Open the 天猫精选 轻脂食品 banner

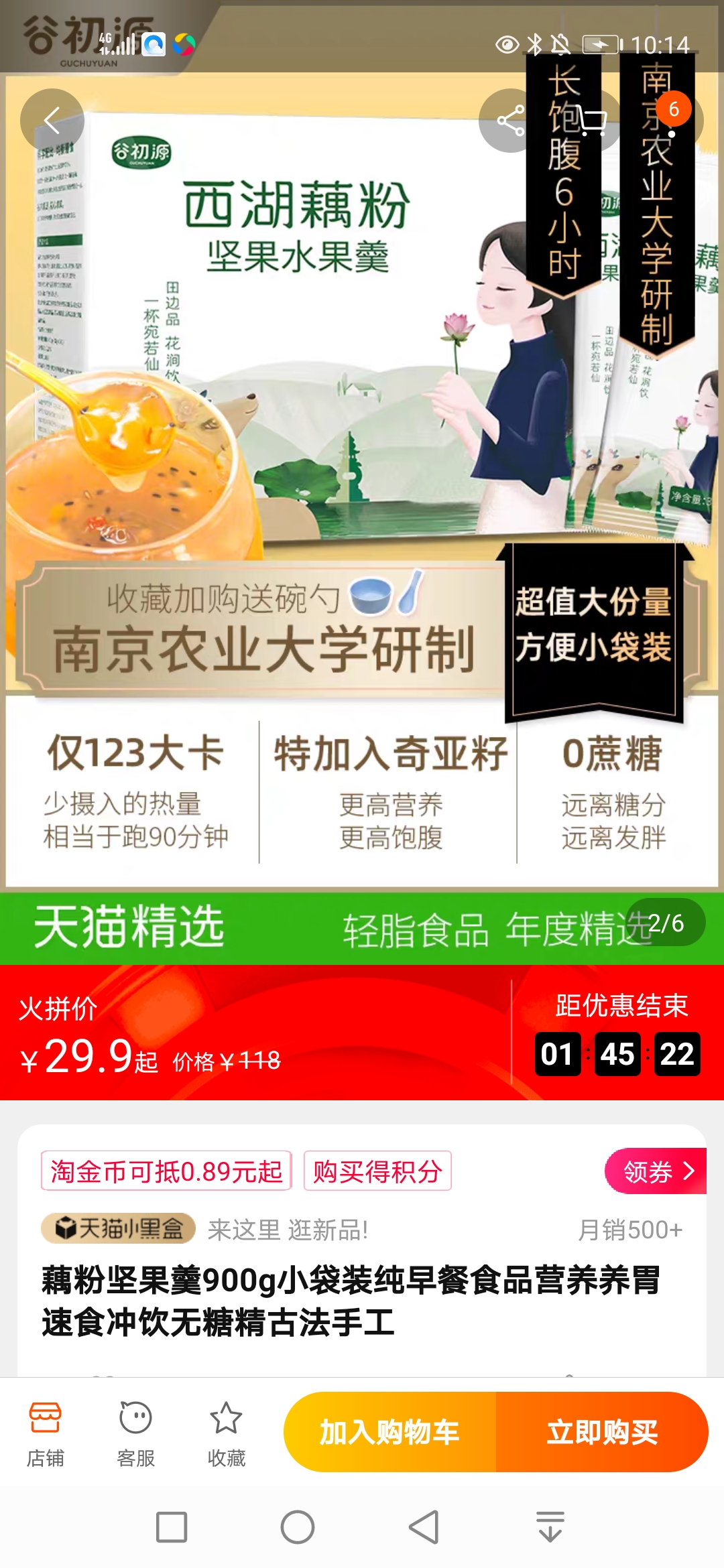click(322, 929)
